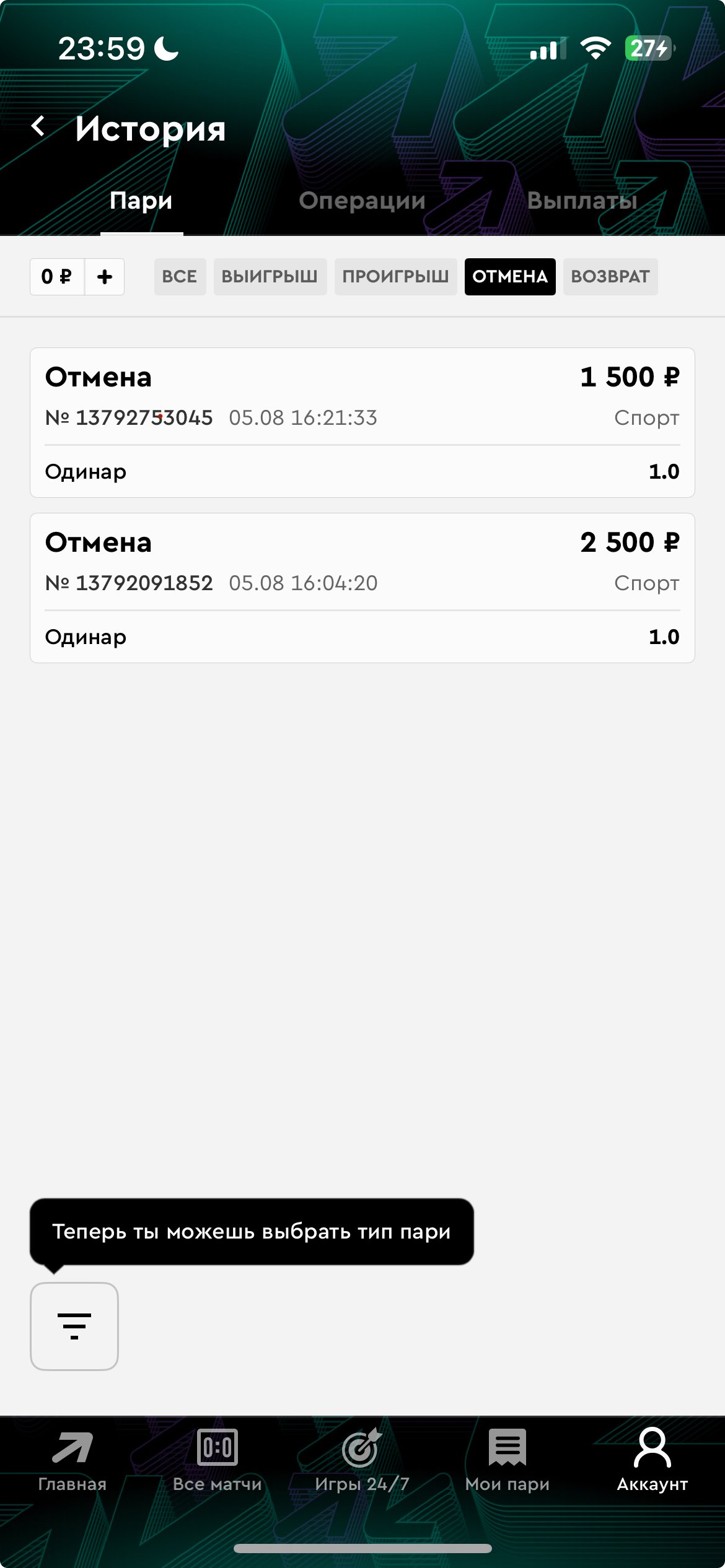
Task: Open cancelled bet № 13792753045
Action: (362, 422)
